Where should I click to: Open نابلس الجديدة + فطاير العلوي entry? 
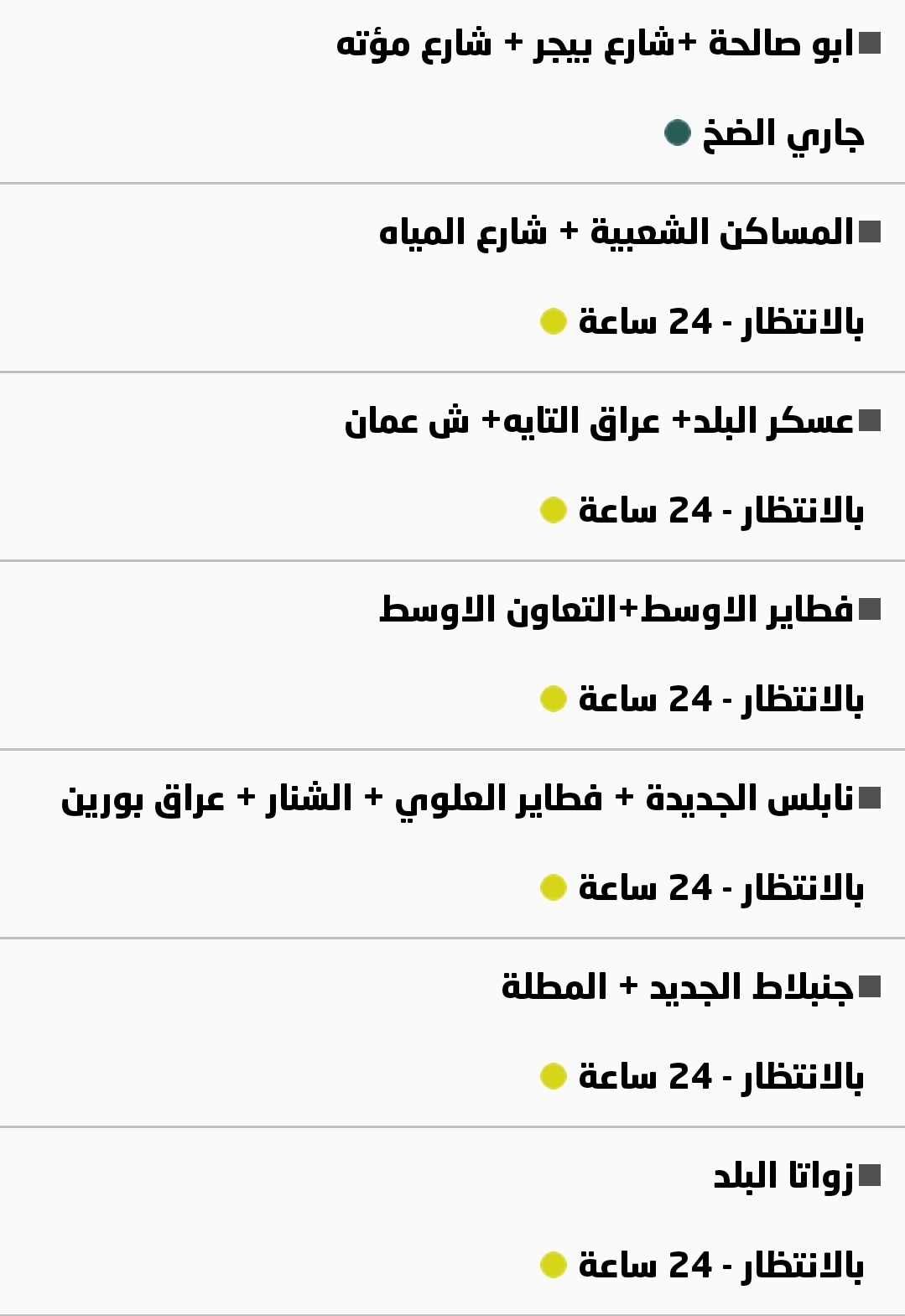(457, 798)
